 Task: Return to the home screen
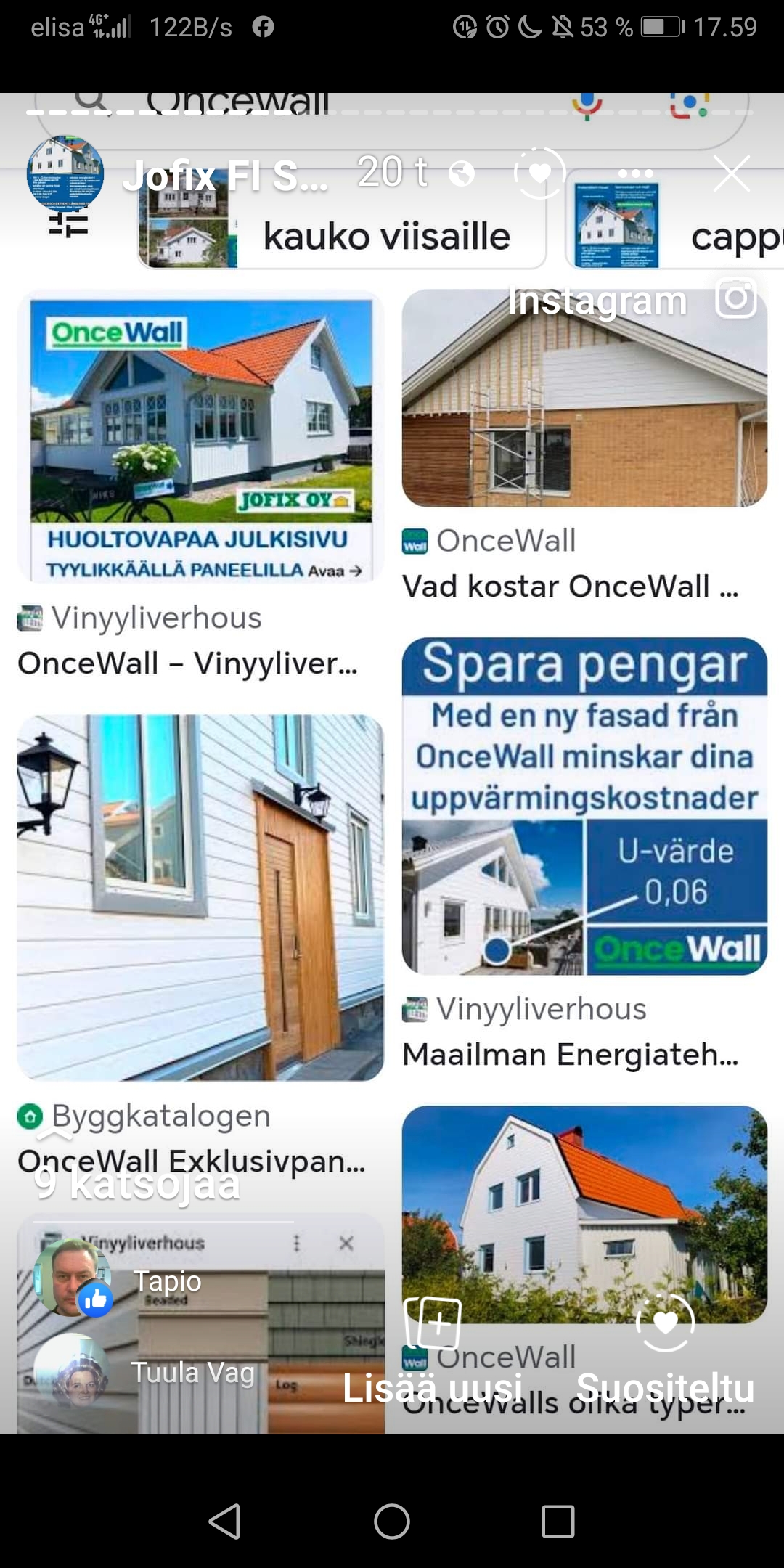pyautogui.click(x=392, y=1521)
